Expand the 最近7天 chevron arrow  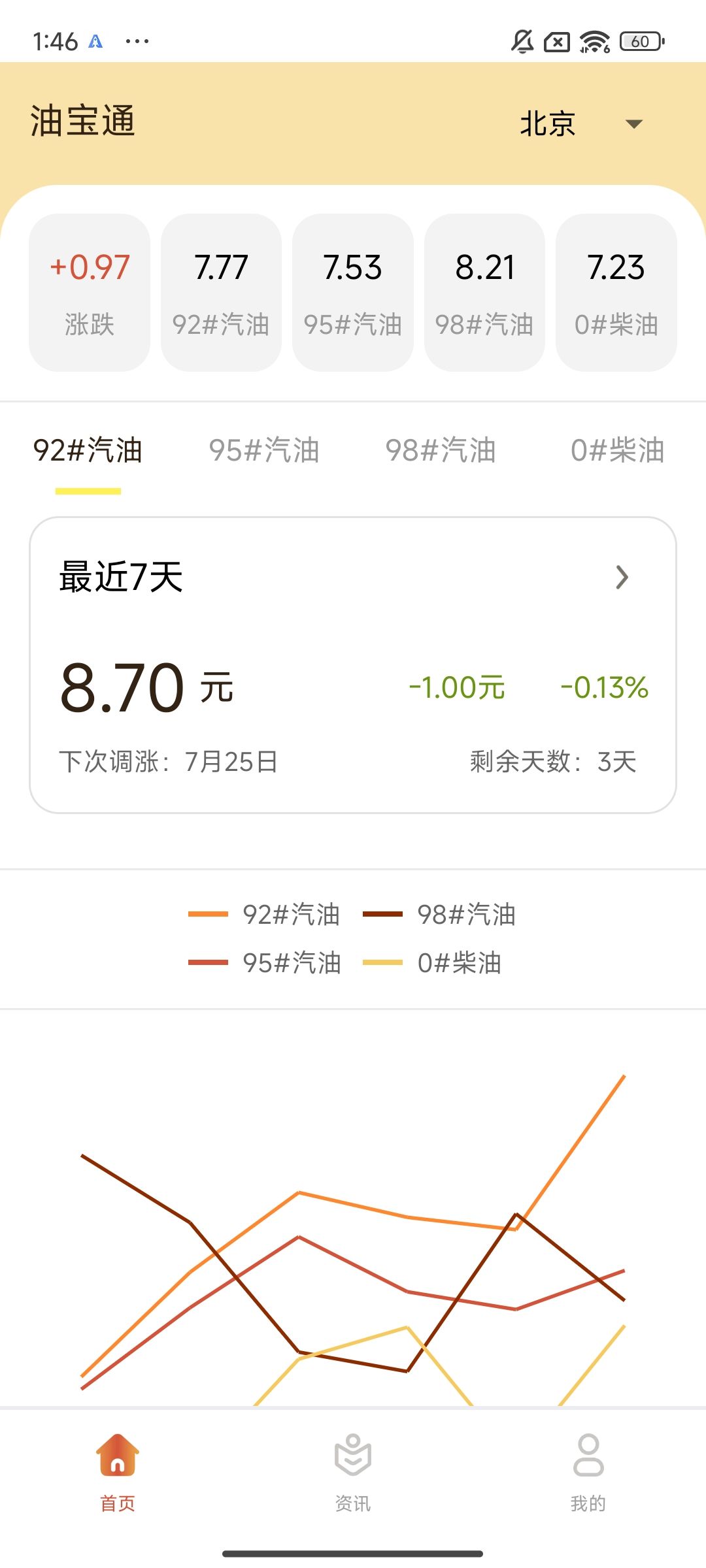point(622,577)
